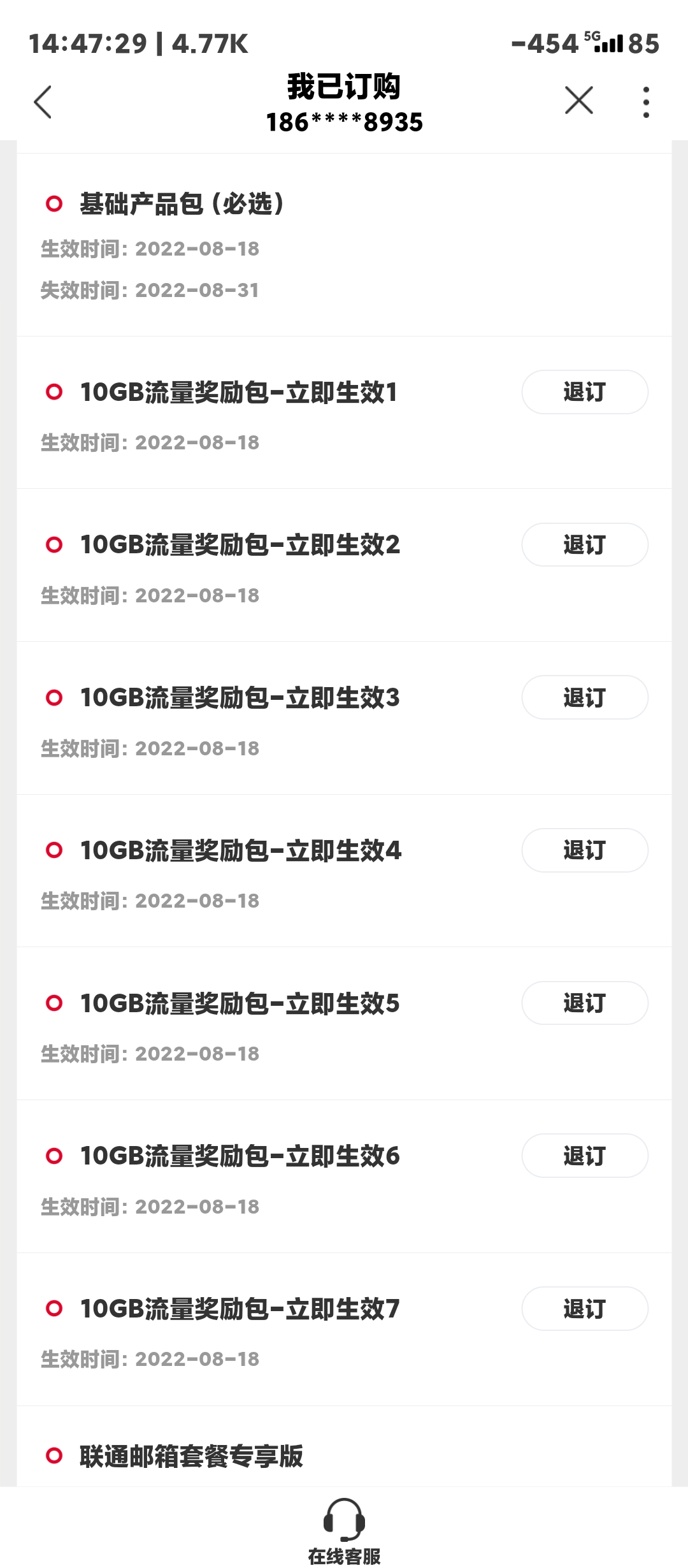Select red circle beside 基础产品包（必选）

[x=54, y=203]
